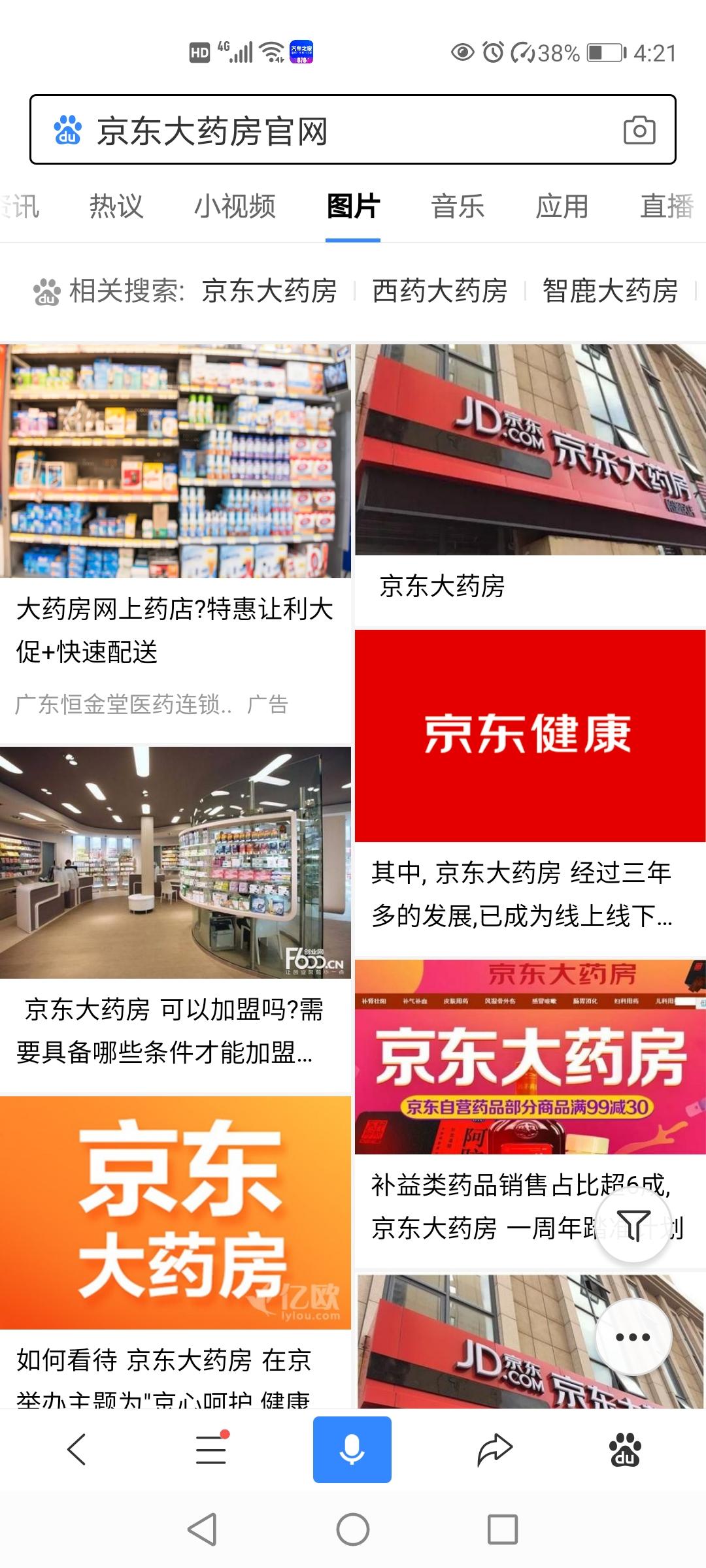Switch to the 小视频 tab

(235, 206)
